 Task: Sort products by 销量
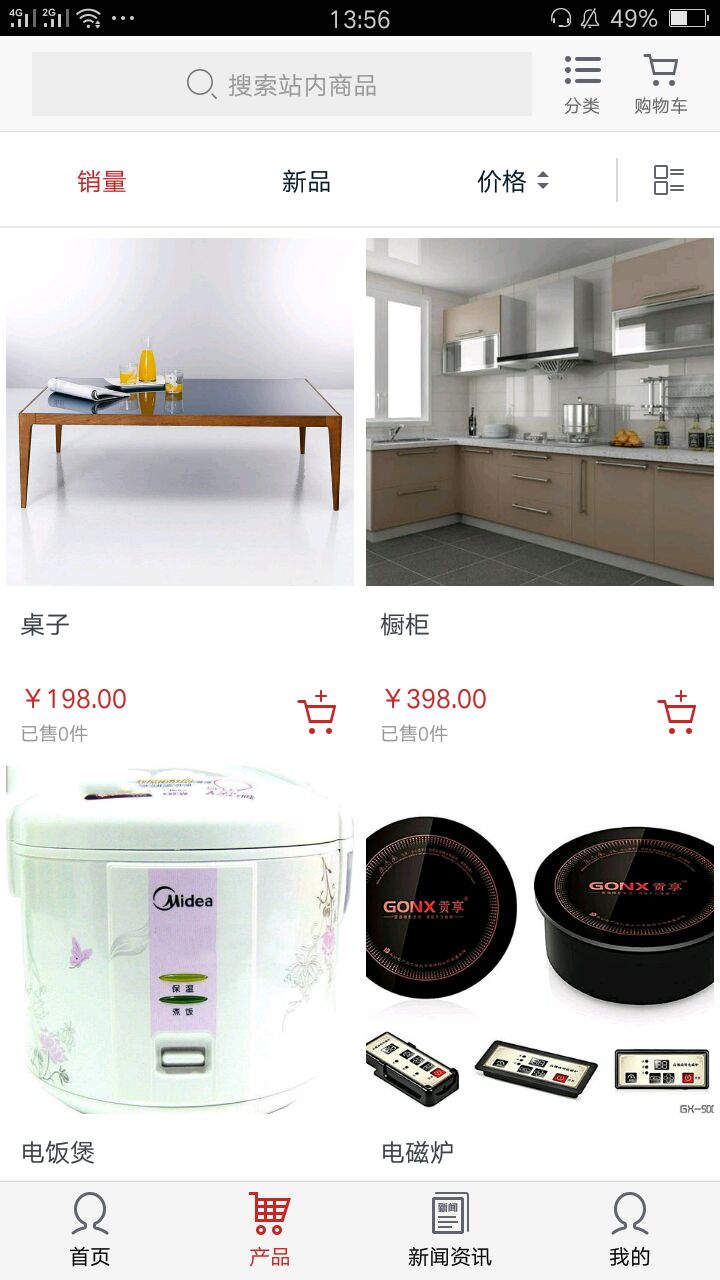pos(102,182)
